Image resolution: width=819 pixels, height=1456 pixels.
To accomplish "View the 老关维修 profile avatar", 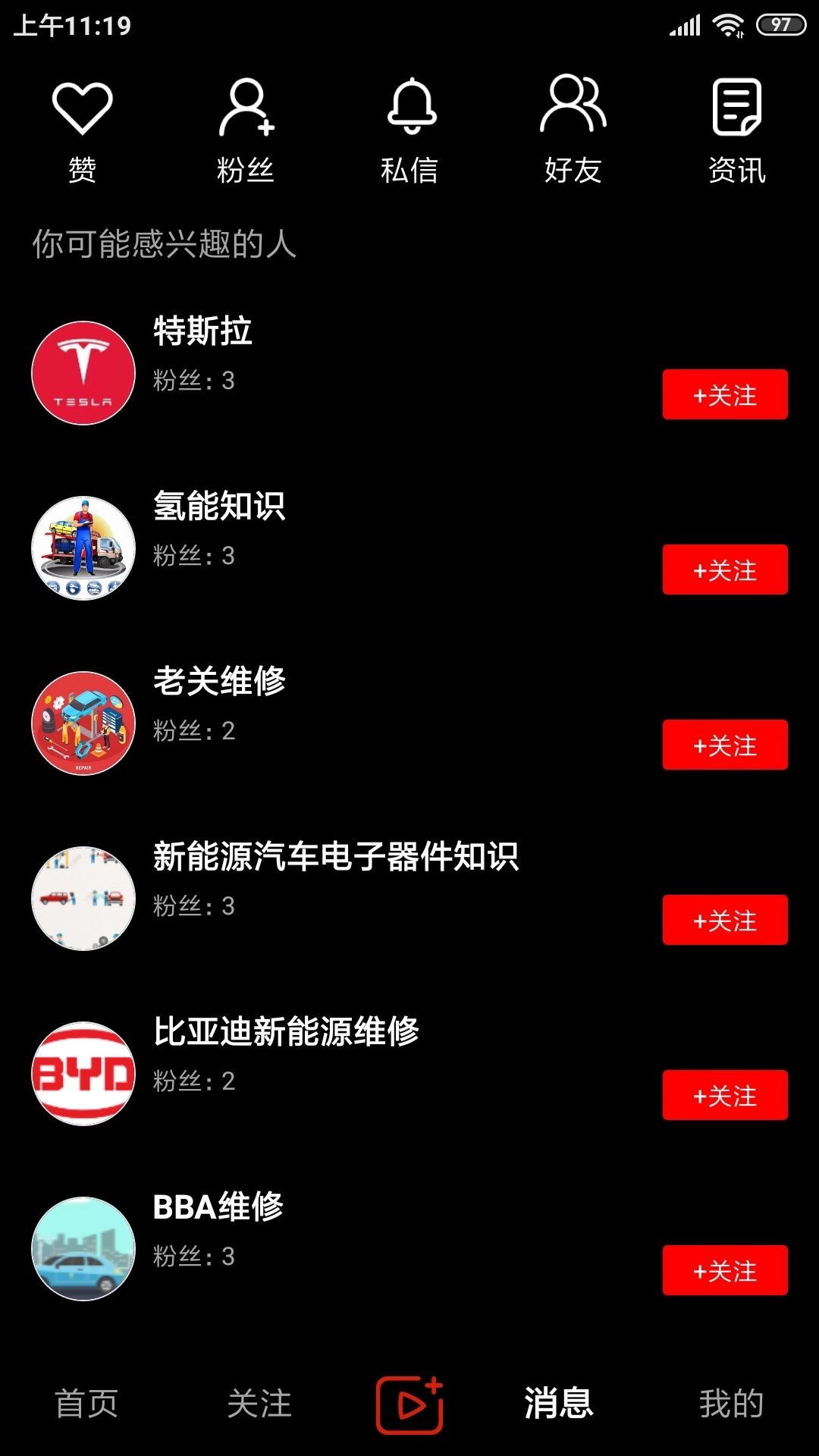I will [83, 723].
